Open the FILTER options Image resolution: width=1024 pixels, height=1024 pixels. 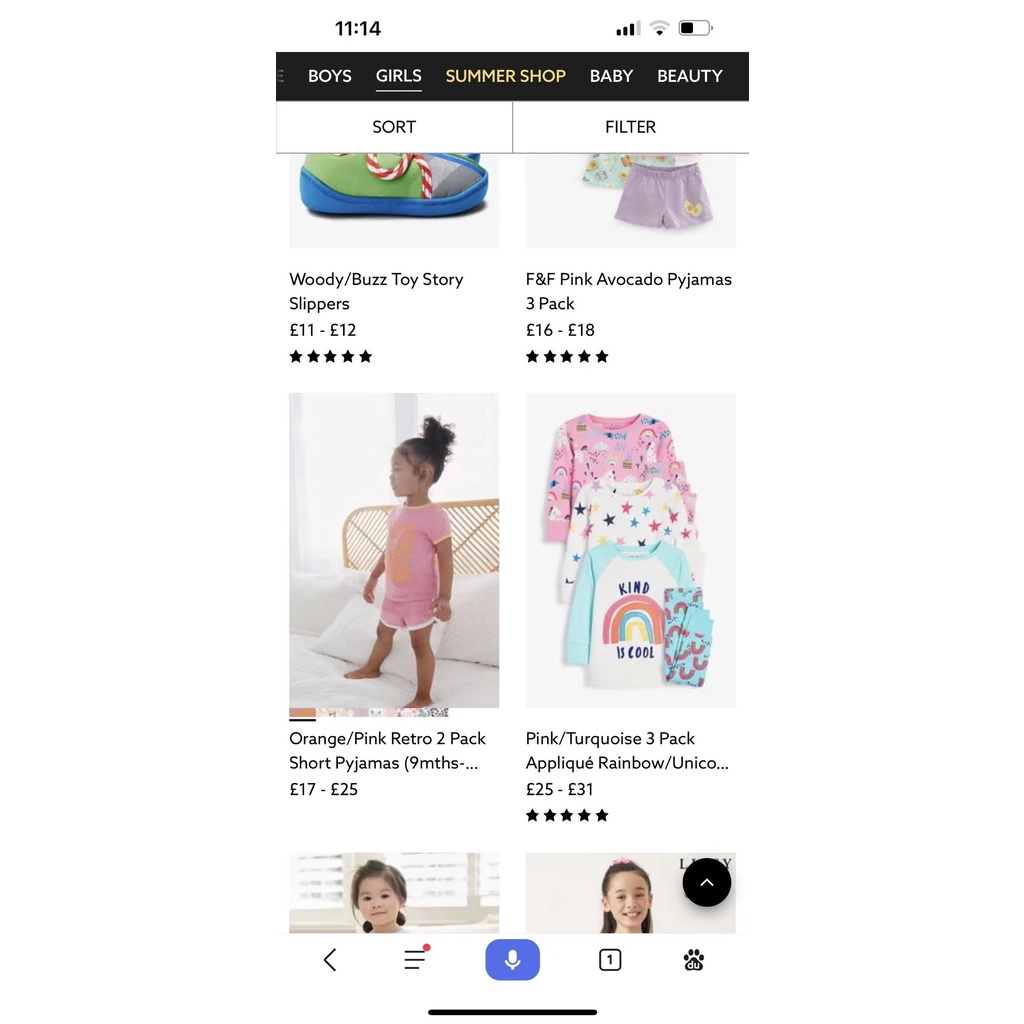pos(630,127)
